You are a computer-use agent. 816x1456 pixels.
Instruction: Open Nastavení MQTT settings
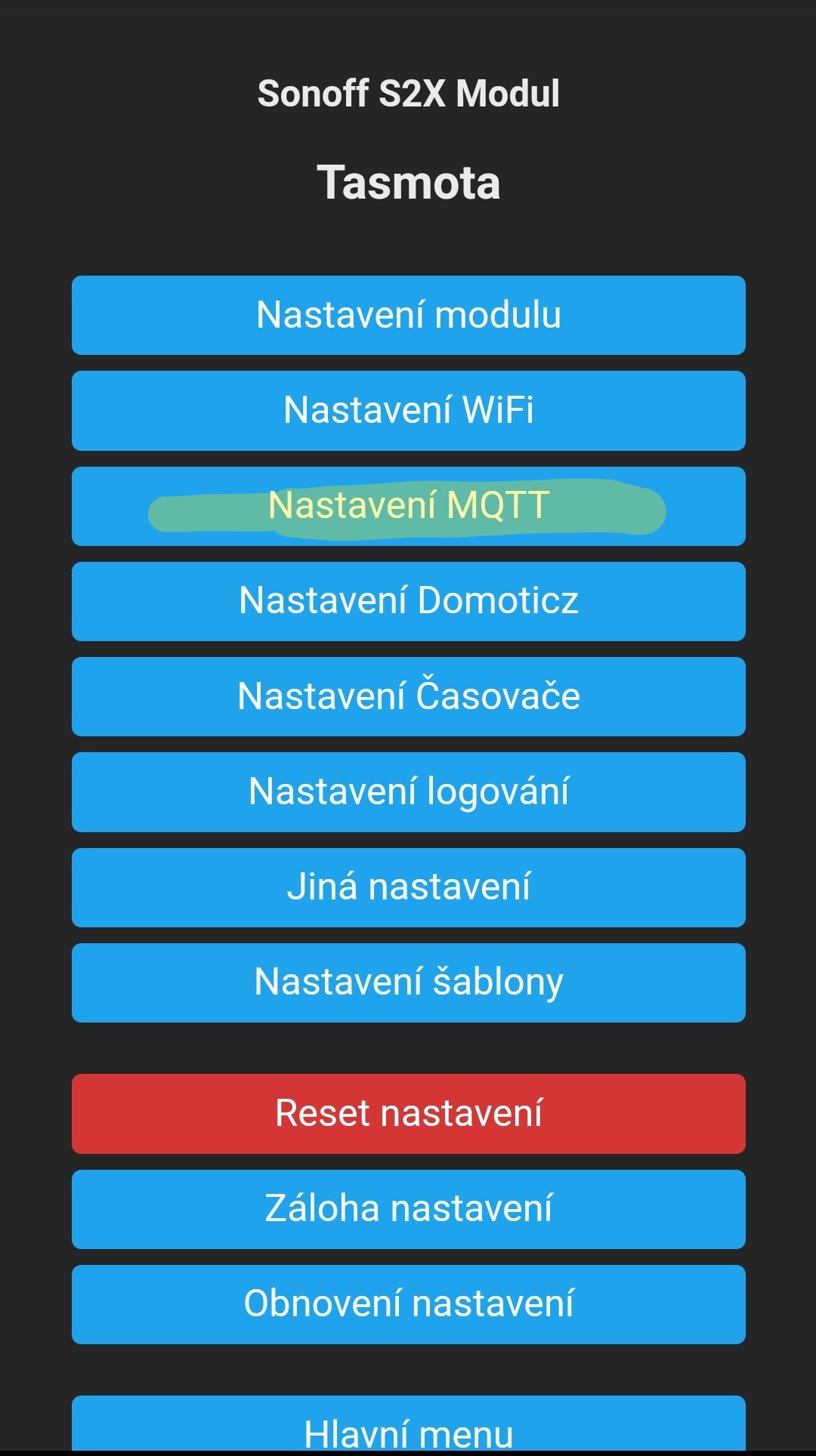408,506
